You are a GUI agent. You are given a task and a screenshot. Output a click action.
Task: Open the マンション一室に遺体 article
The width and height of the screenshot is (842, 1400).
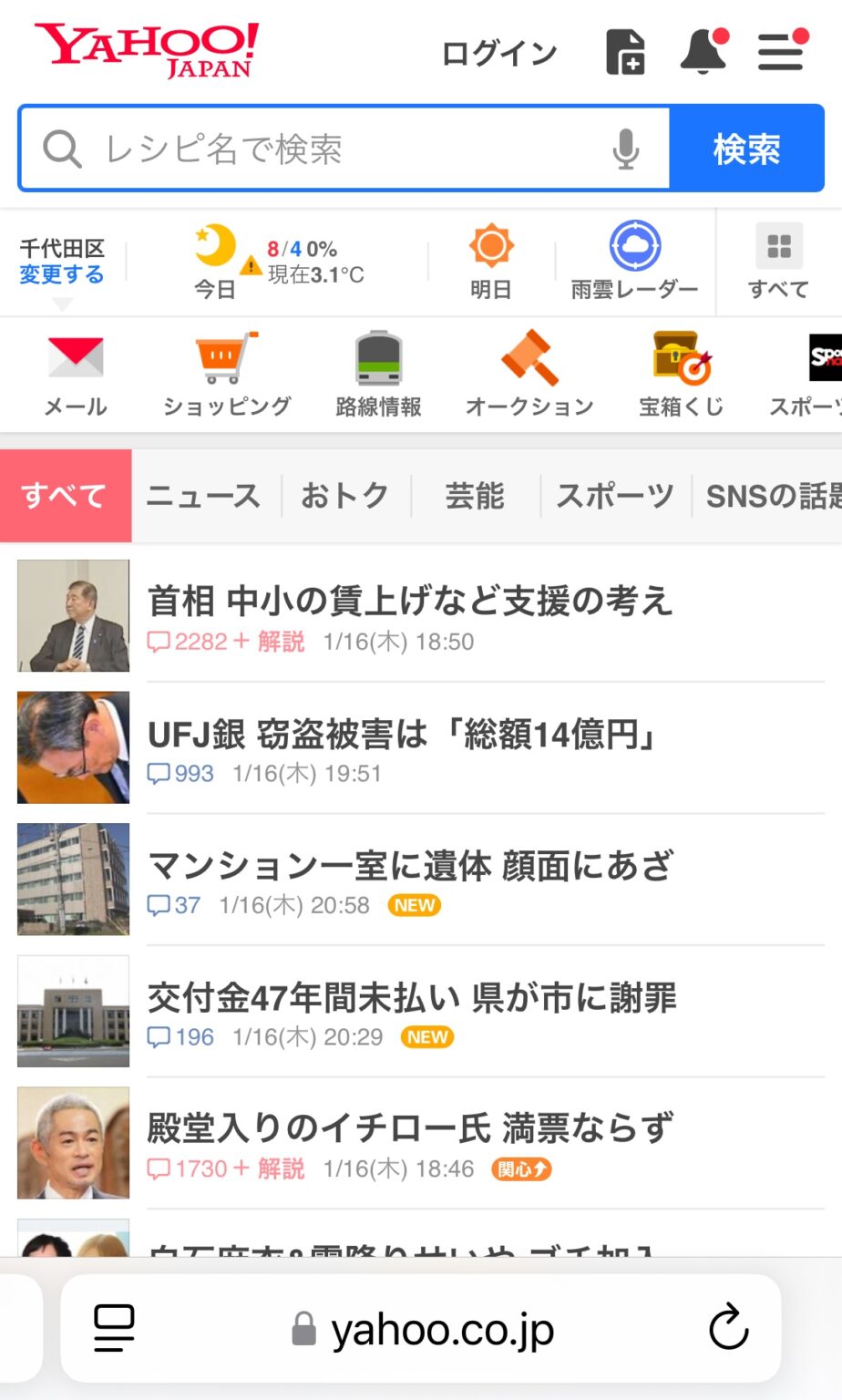tap(410, 866)
